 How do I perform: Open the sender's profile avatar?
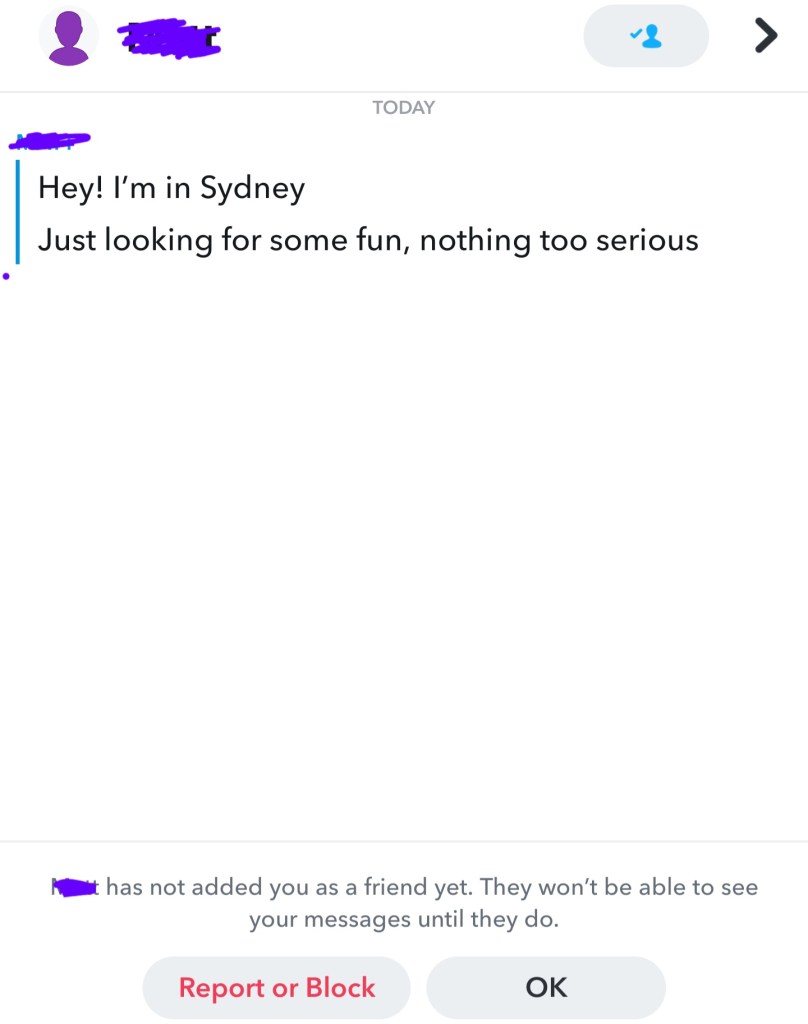coord(69,38)
